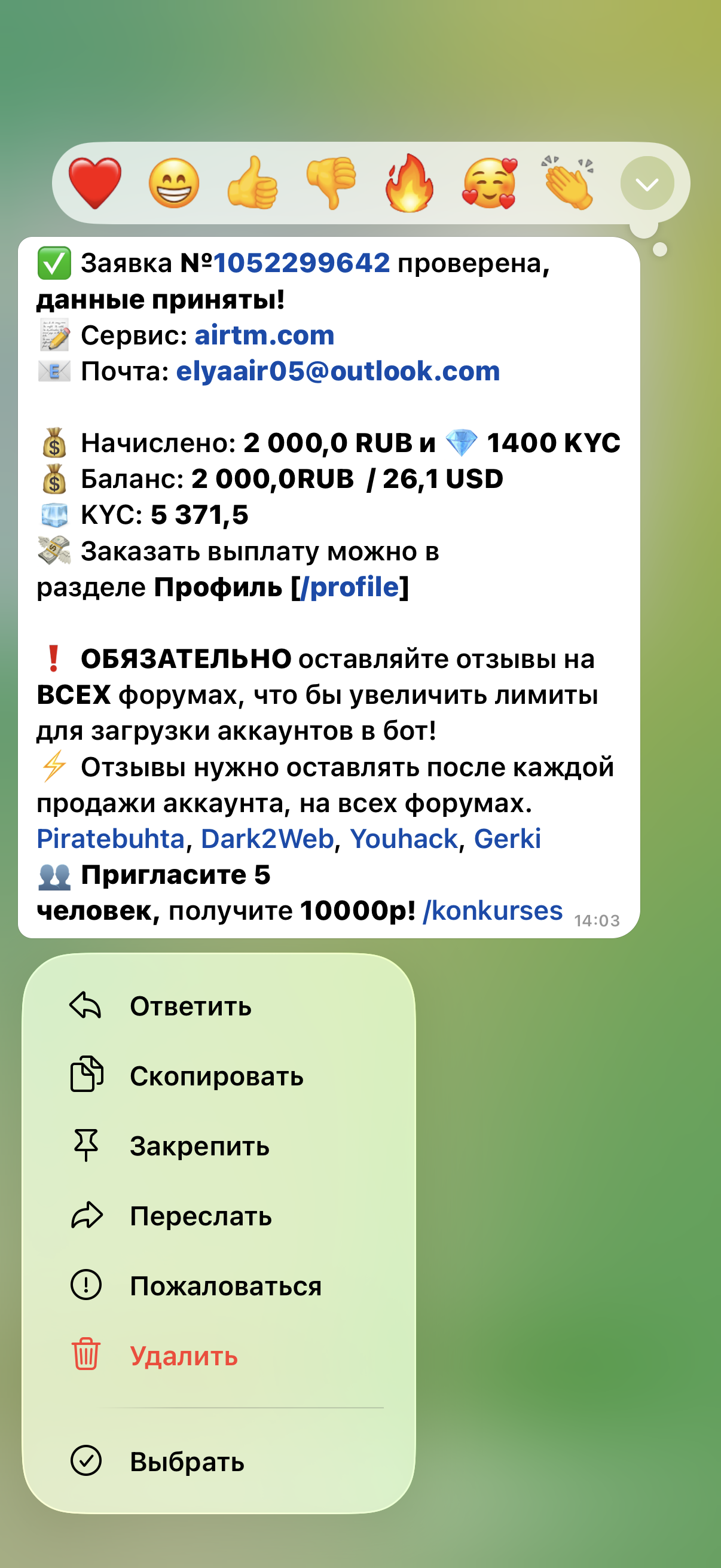The height and width of the screenshot is (1568, 721).
Task: Open the Piratebuhta forum link
Action: pyautogui.click(x=111, y=839)
